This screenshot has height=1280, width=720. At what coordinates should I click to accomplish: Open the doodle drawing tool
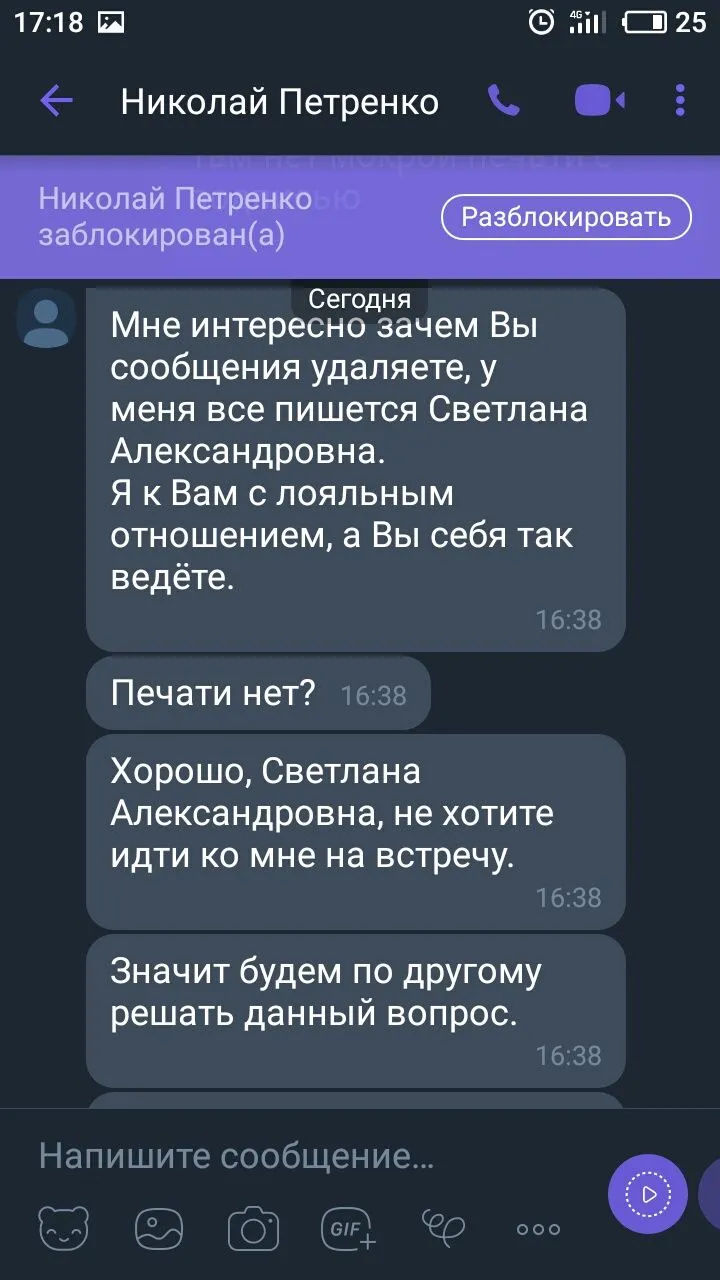click(x=443, y=1227)
